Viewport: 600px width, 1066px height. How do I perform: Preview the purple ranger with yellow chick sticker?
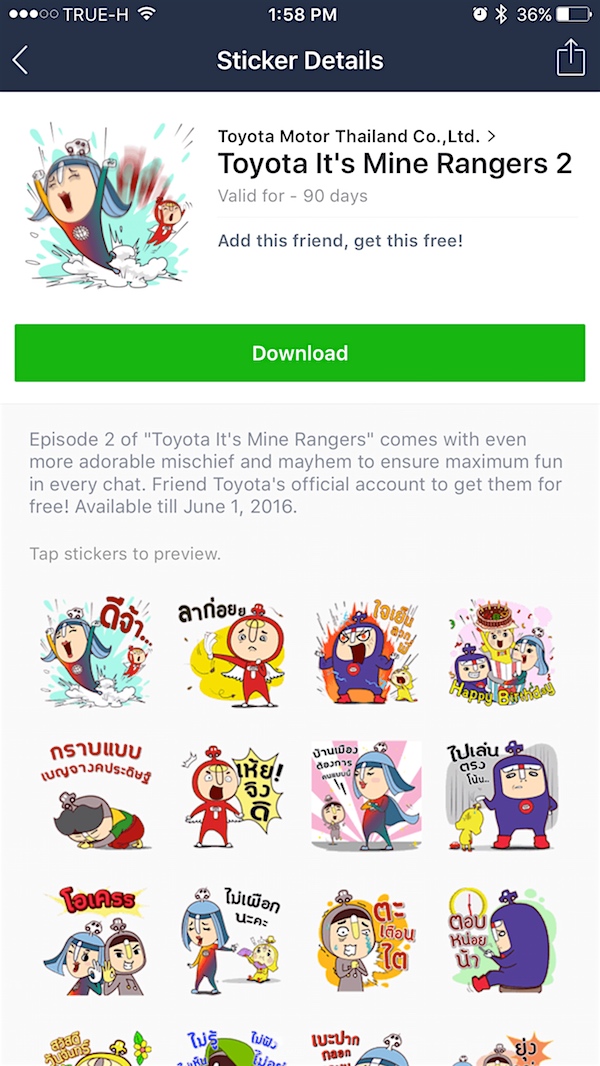pos(501,795)
